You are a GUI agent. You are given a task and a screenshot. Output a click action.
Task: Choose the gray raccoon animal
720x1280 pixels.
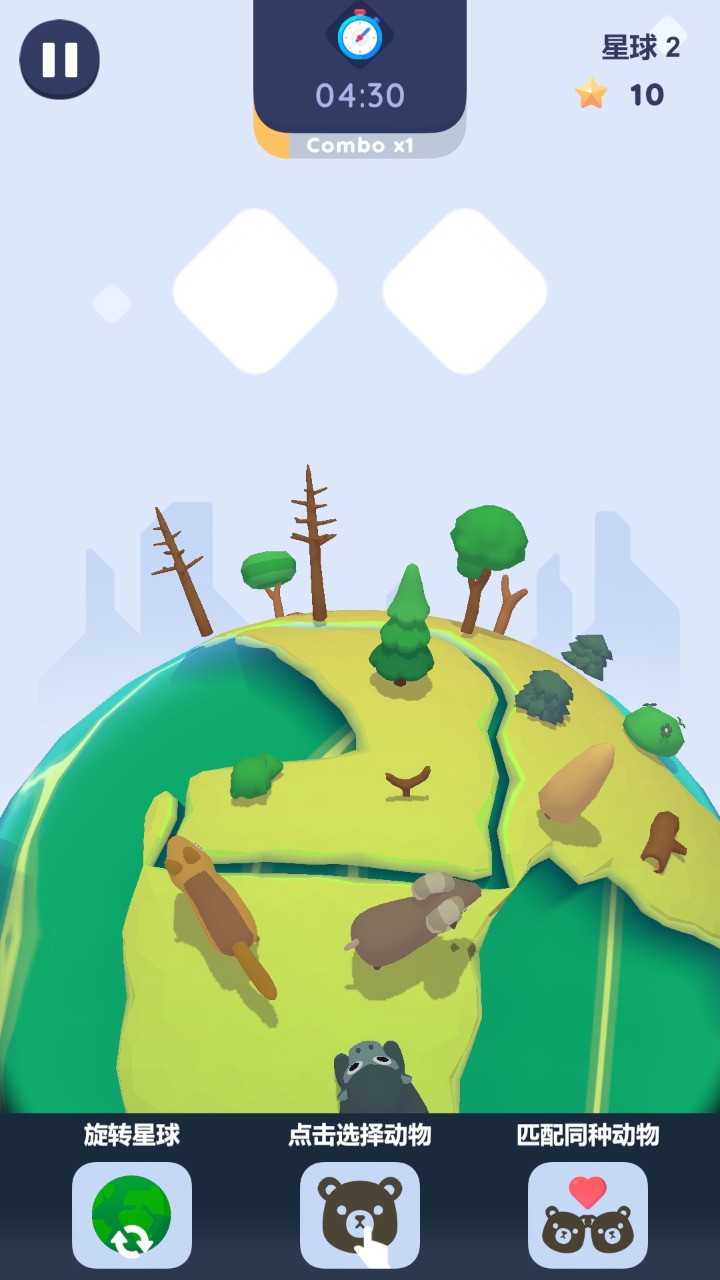[x=377, y=1075]
